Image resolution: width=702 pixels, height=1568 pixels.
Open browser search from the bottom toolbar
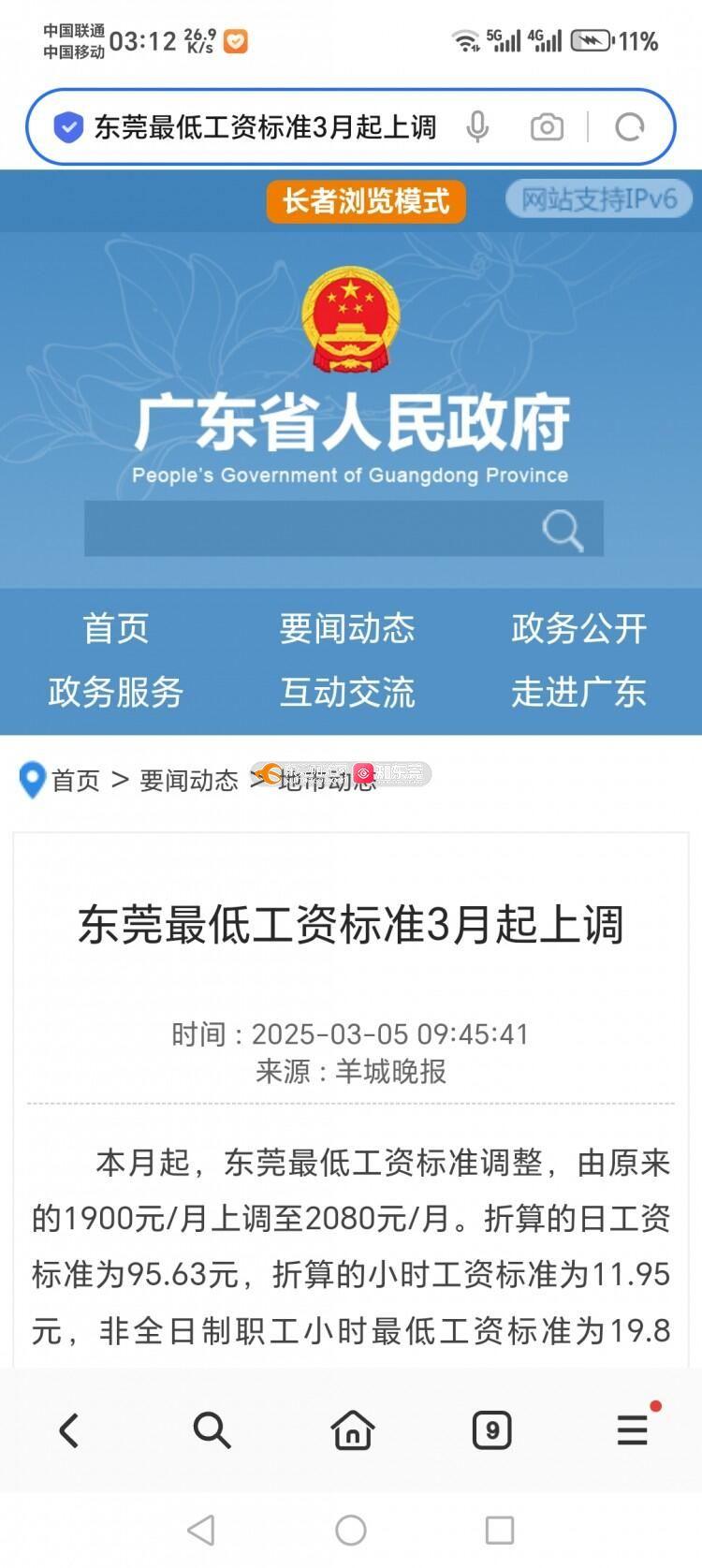(212, 1430)
